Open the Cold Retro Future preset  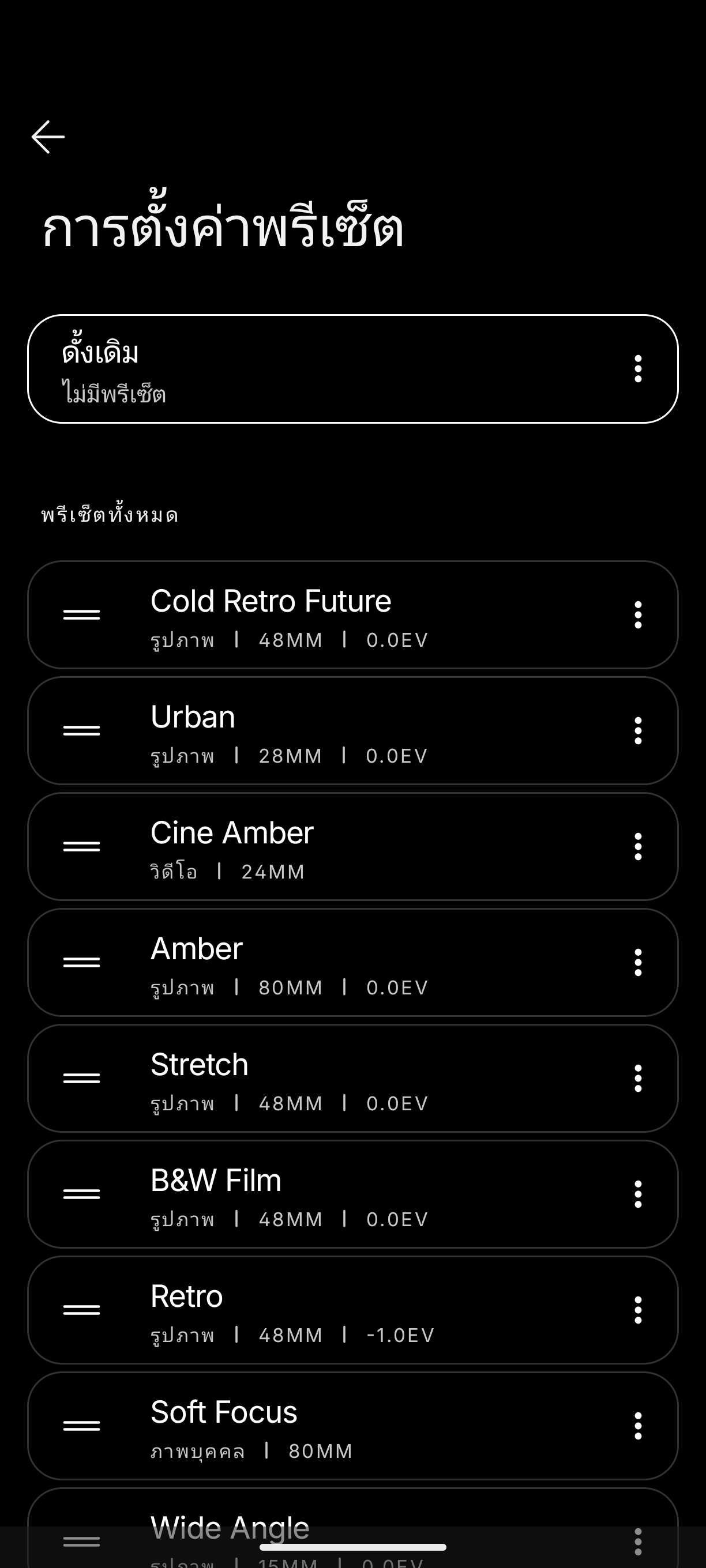[352, 615]
